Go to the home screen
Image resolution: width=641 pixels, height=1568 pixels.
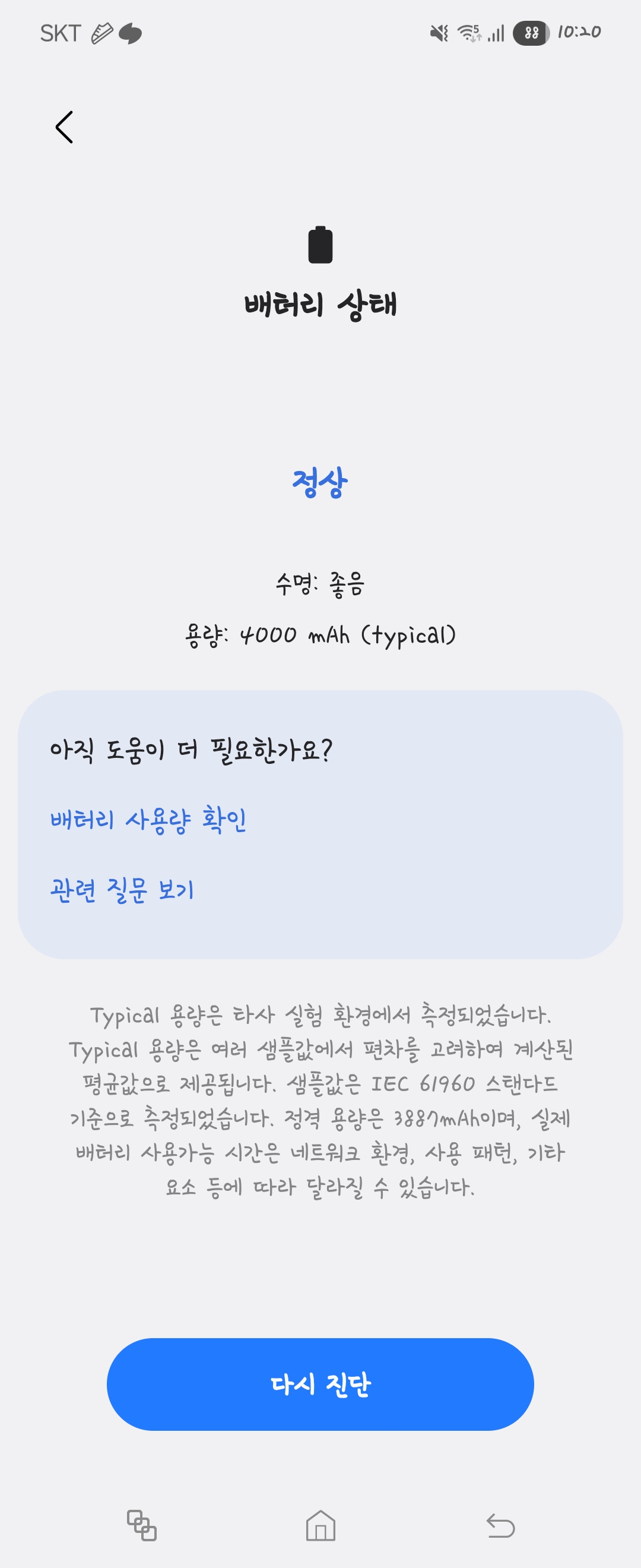(320, 1525)
